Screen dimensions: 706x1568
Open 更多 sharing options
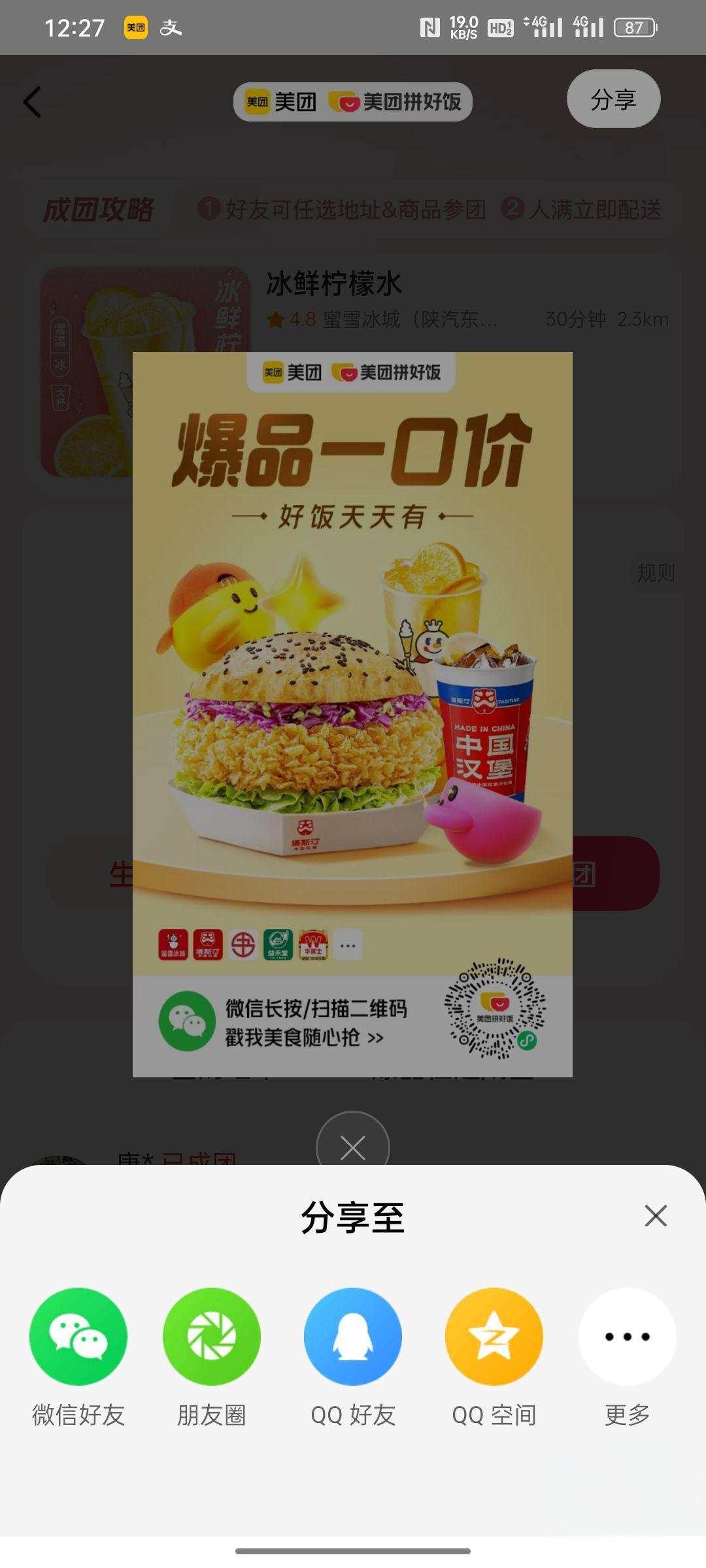[627, 1337]
